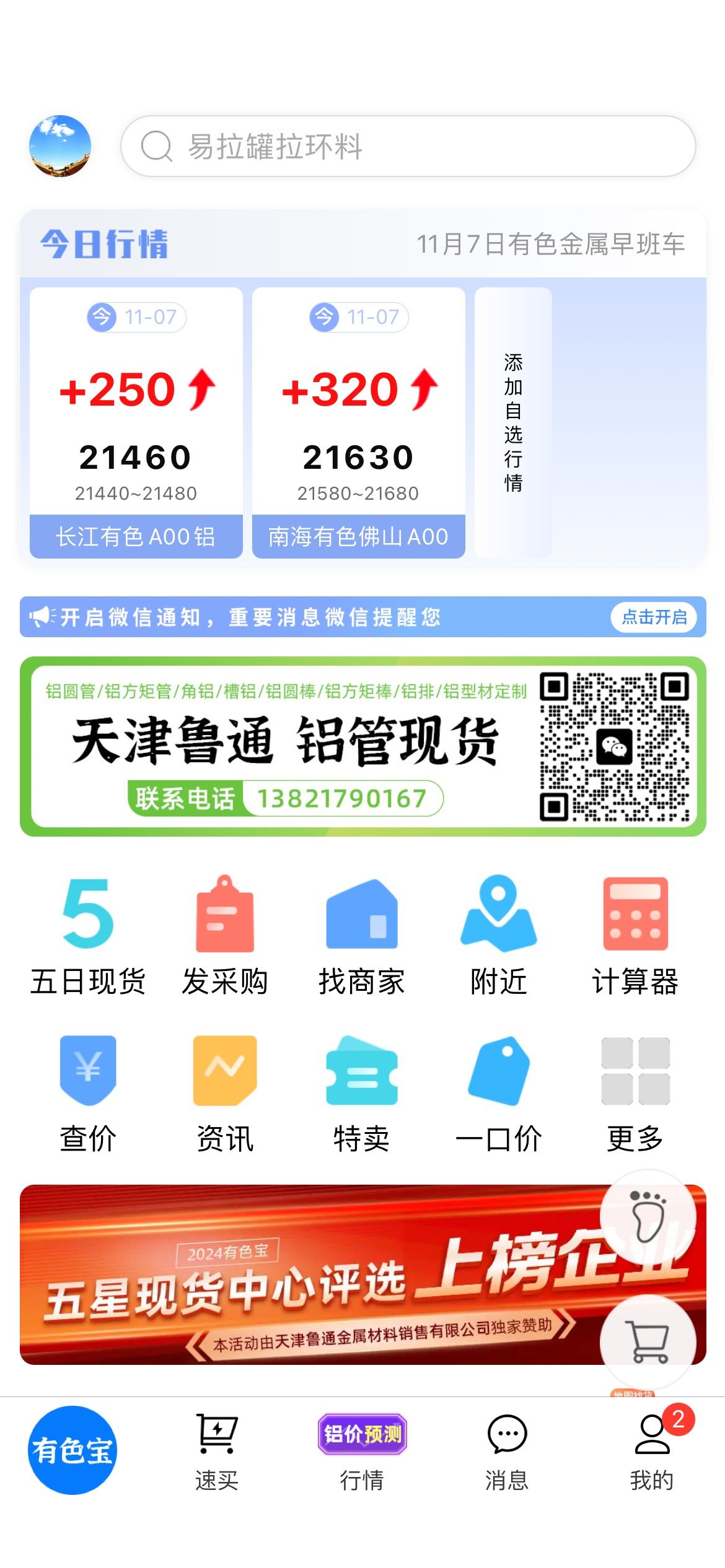Screen dimensions: 725x1568
Task: Launch the 计算器 tool
Action: pos(636,936)
